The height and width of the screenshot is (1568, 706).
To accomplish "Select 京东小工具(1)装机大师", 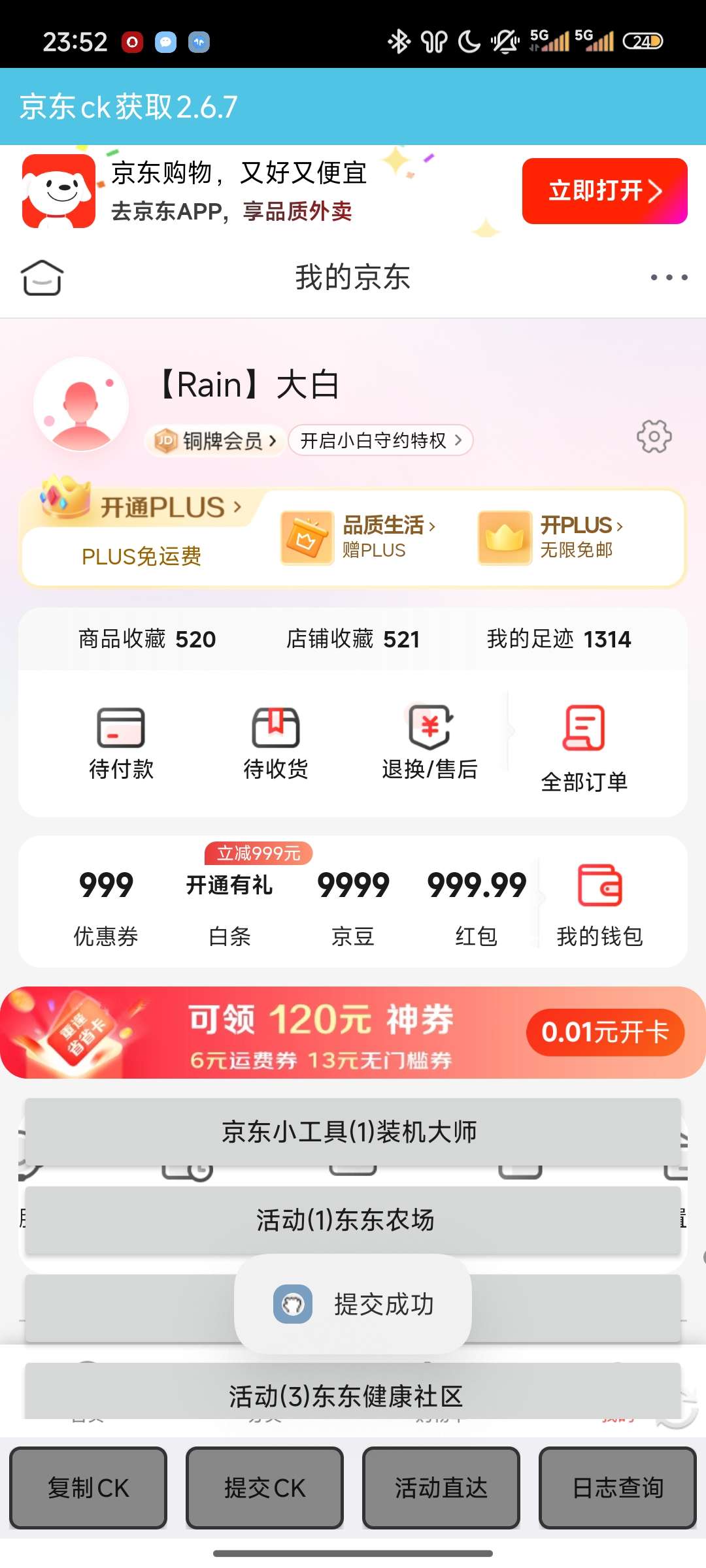I will [352, 1132].
